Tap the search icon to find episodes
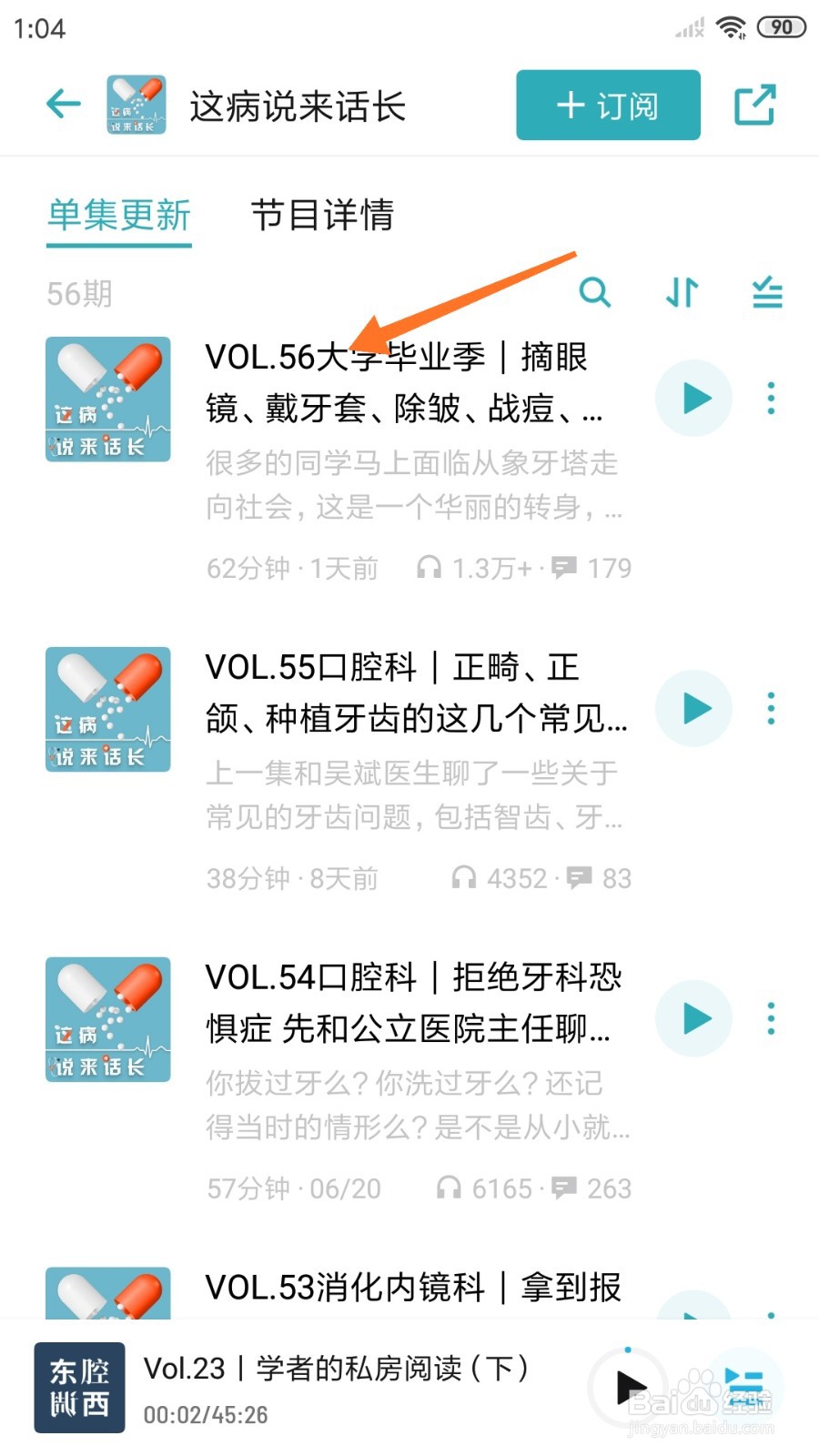Viewport: 819px width, 1456px height. pos(596,293)
